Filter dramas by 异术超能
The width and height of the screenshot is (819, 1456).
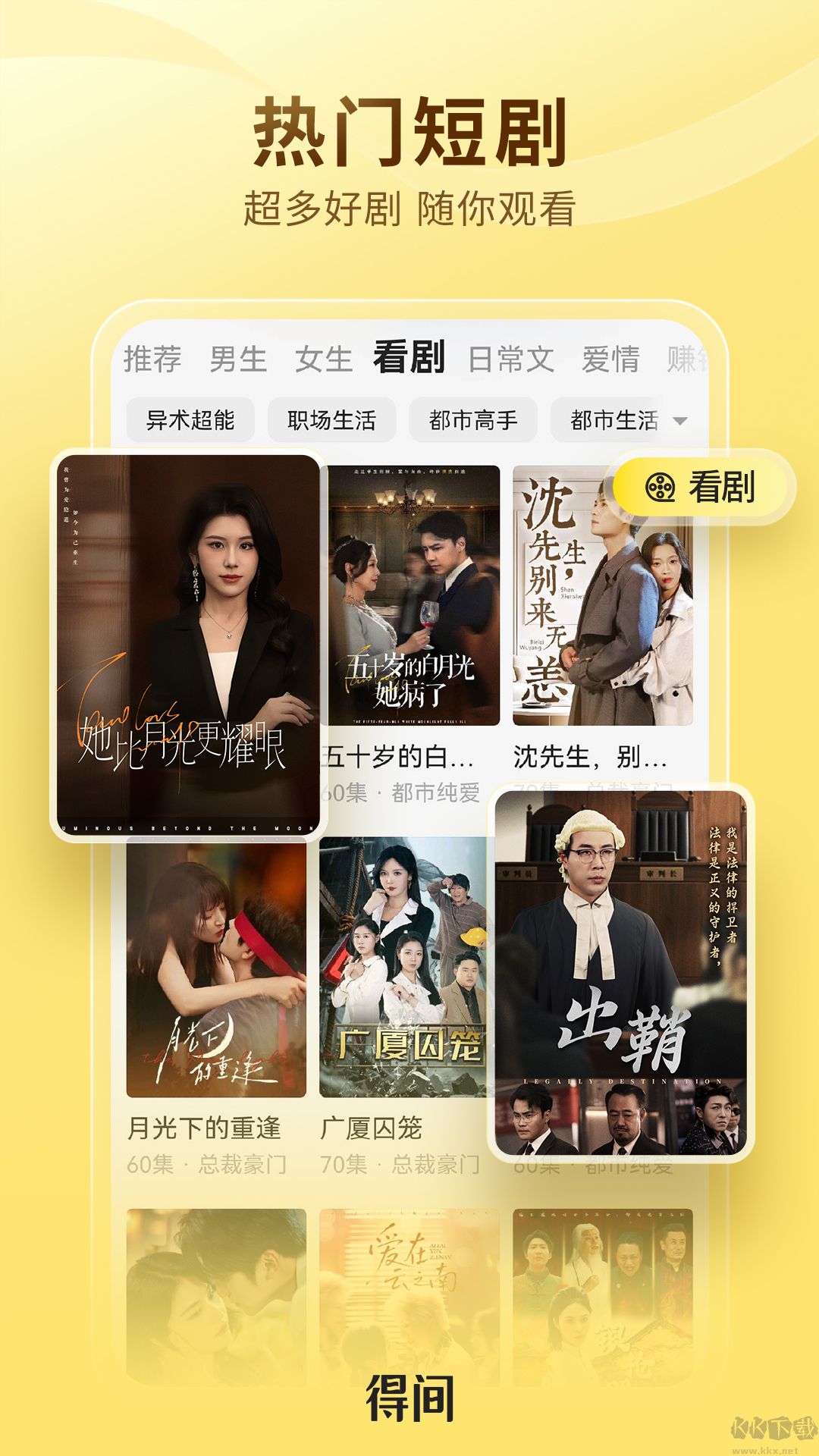190,418
